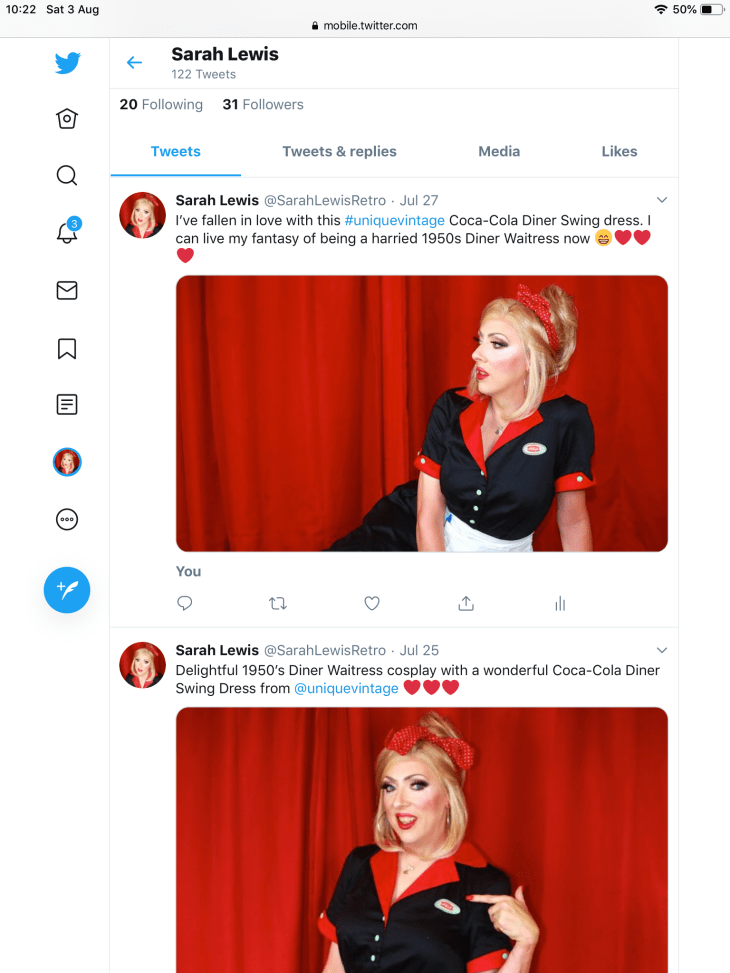Open the Twitter home icon
This screenshot has width=730, height=973.
coord(67,119)
